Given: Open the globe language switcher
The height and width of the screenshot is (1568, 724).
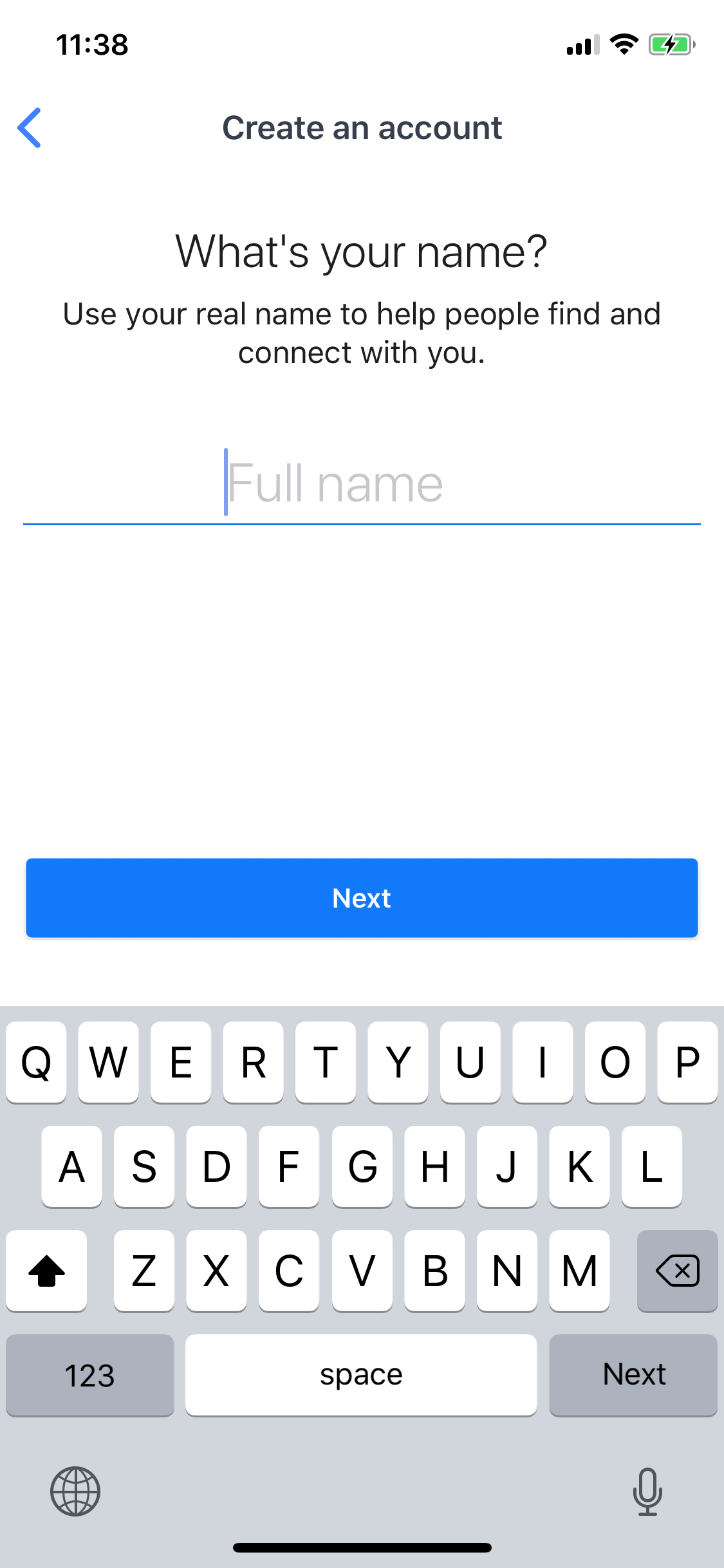Looking at the screenshot, I should [x=75, y=1491].
